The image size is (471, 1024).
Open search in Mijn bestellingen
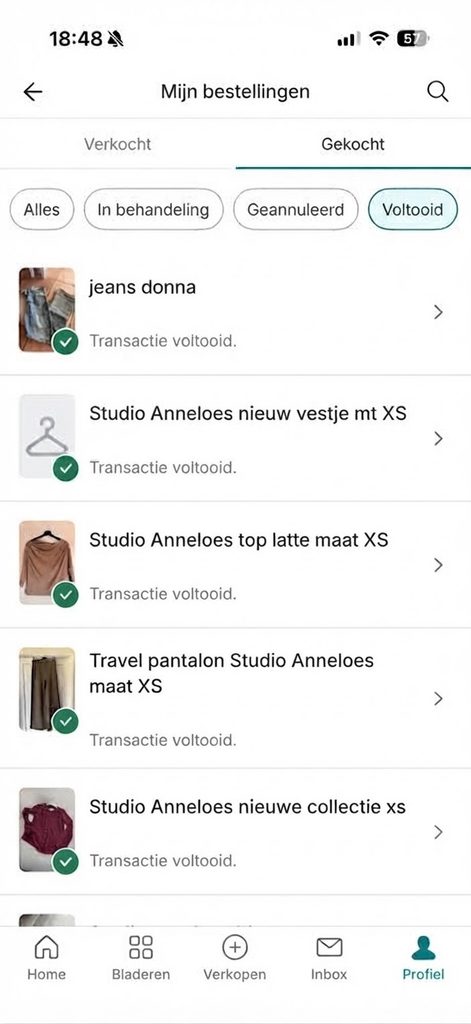[x=438, y=92]
